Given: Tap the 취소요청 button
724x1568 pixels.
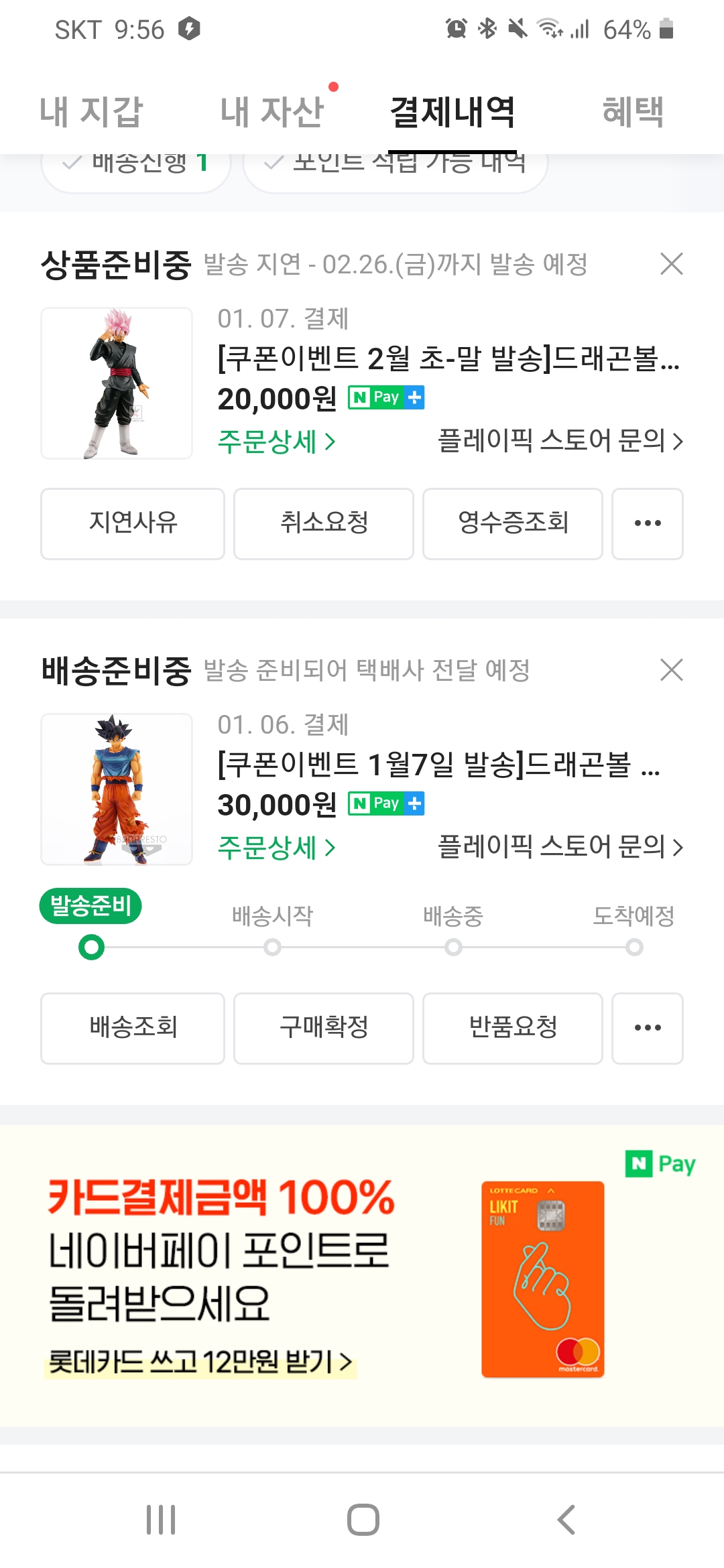Looking at the screenshot, I should [324, 523].
